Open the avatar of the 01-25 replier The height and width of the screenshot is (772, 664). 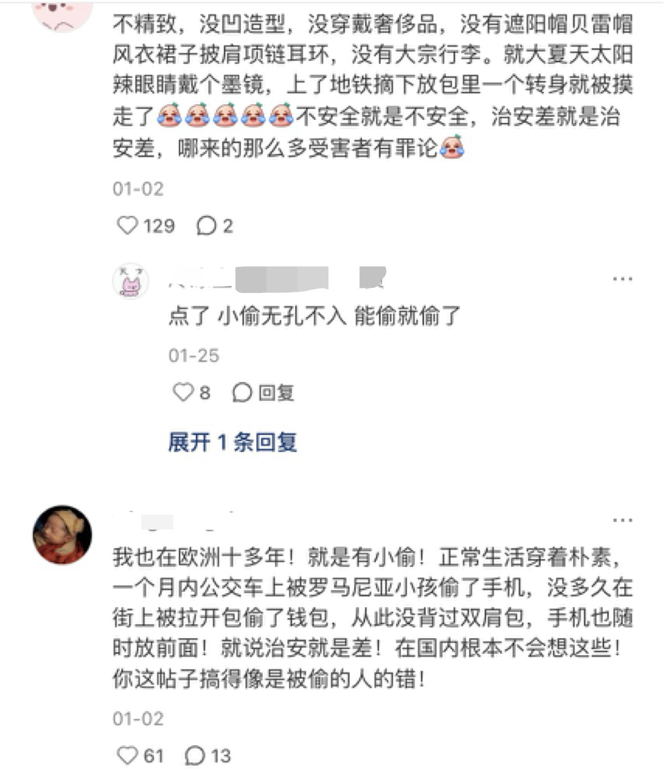click(131, 283)
